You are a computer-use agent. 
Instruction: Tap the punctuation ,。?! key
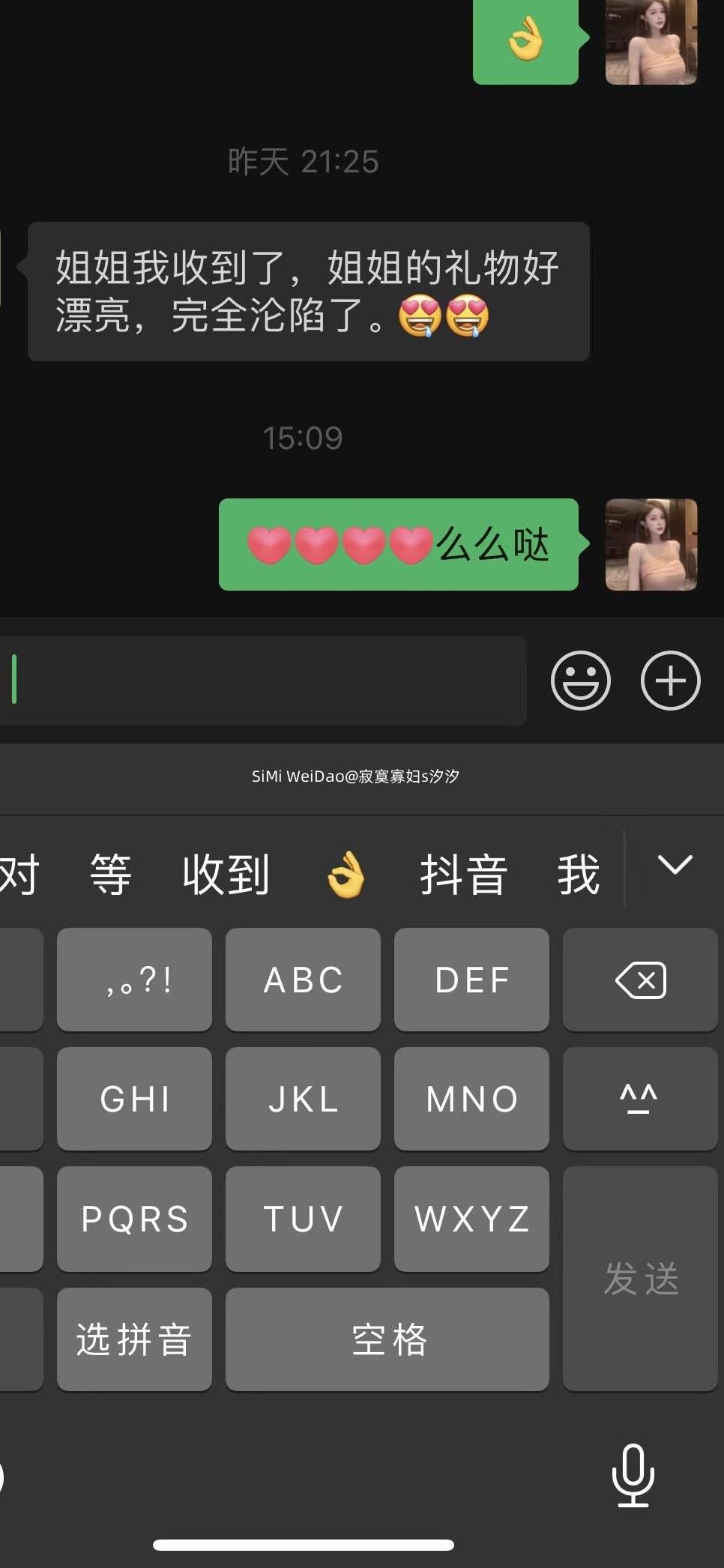coord(134,980)
